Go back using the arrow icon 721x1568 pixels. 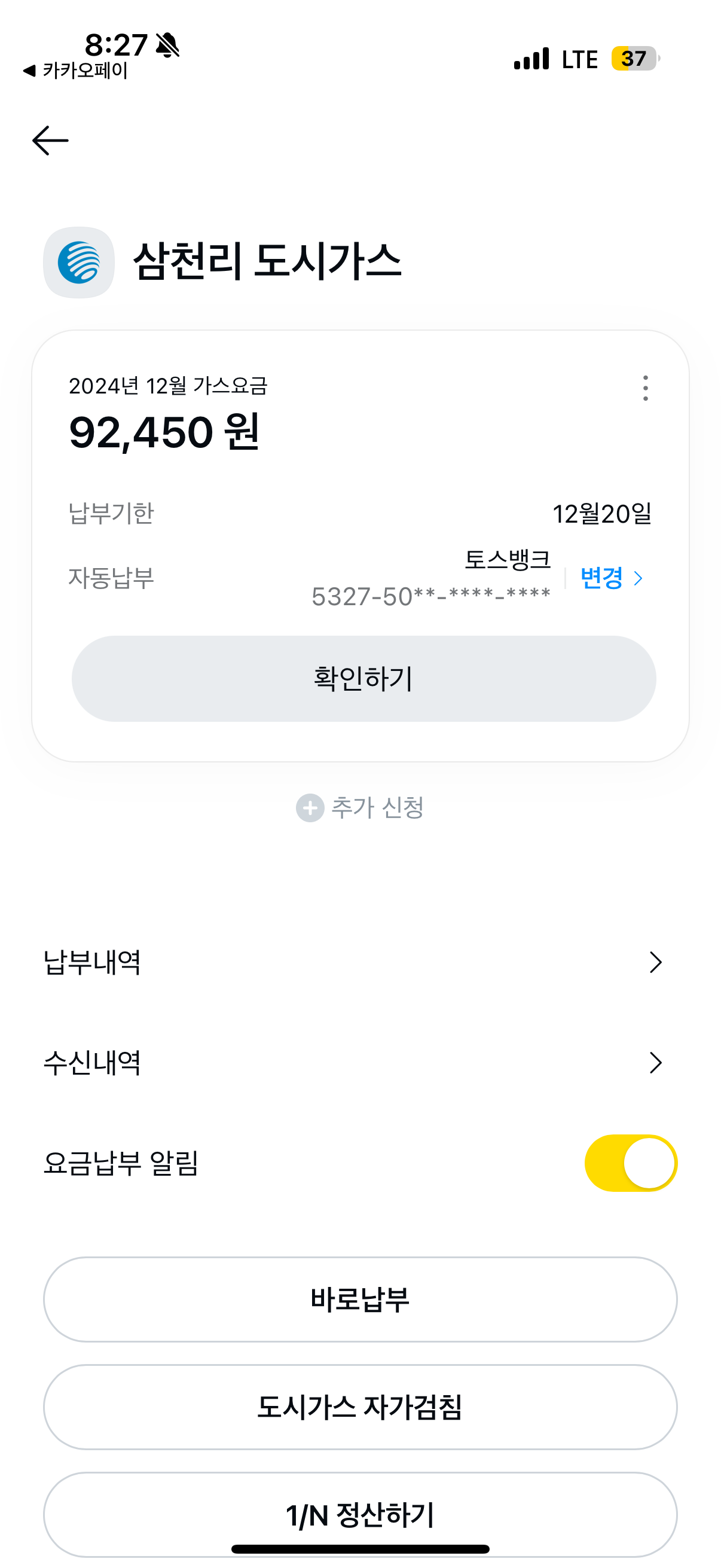50,141
